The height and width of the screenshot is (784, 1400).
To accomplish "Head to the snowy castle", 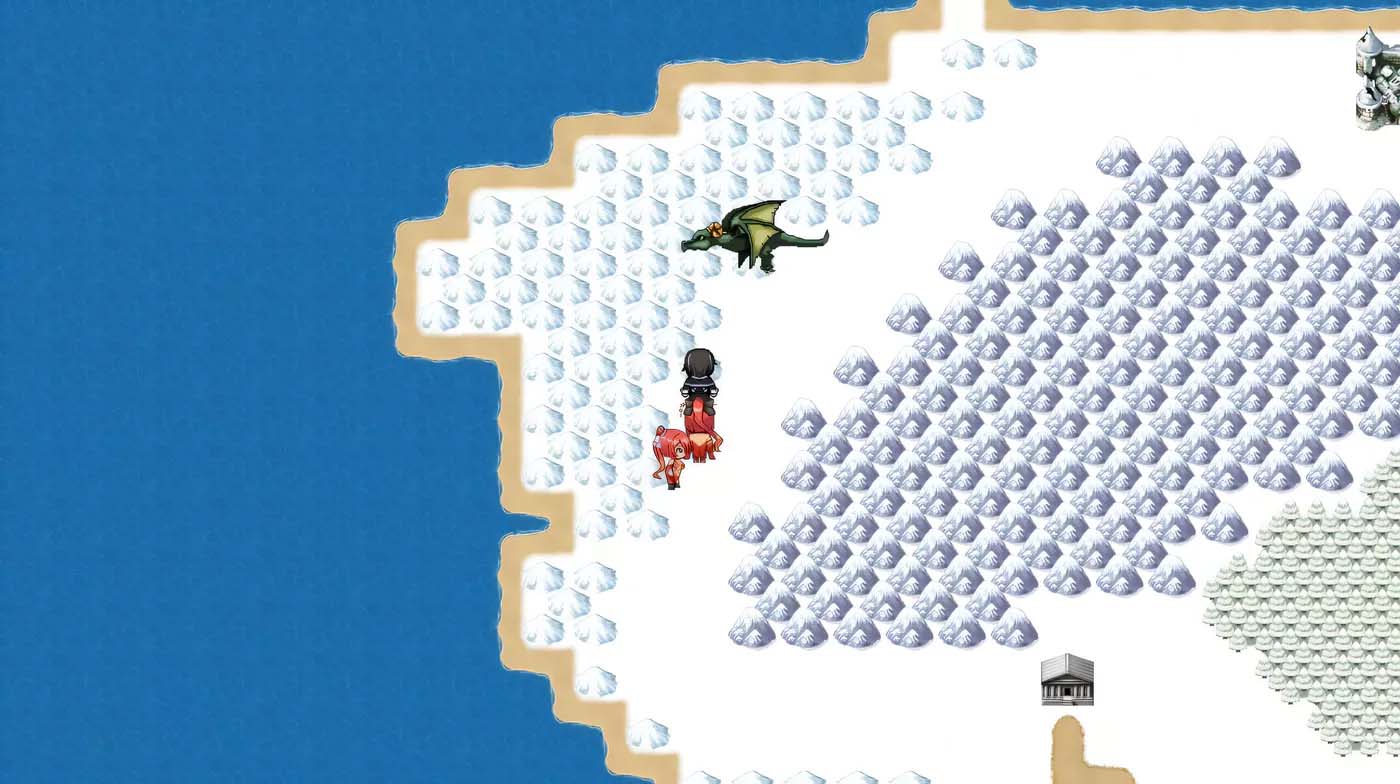I will [x=1378, y=78].
